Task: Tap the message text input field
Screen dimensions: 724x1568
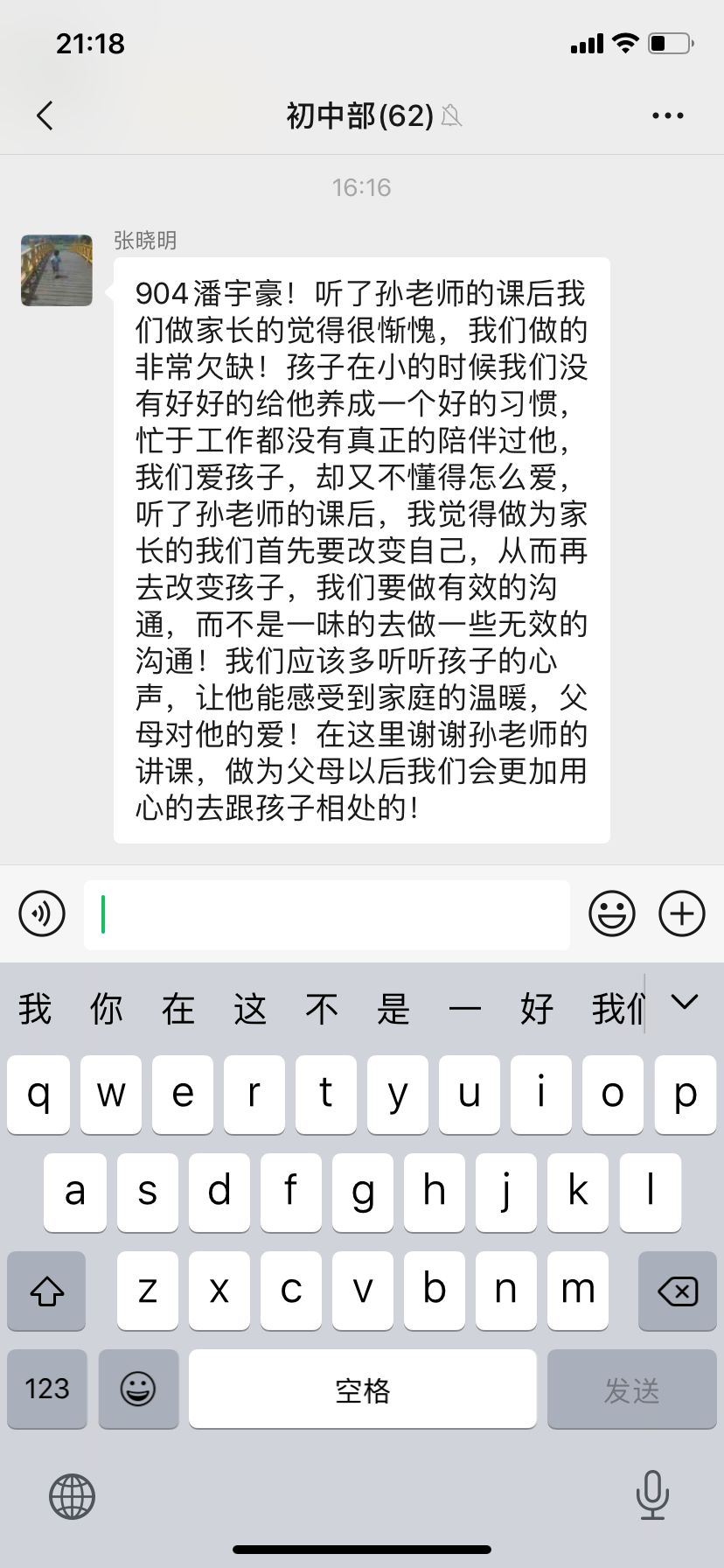Action: pyautogui.click(x=326, y=913)
